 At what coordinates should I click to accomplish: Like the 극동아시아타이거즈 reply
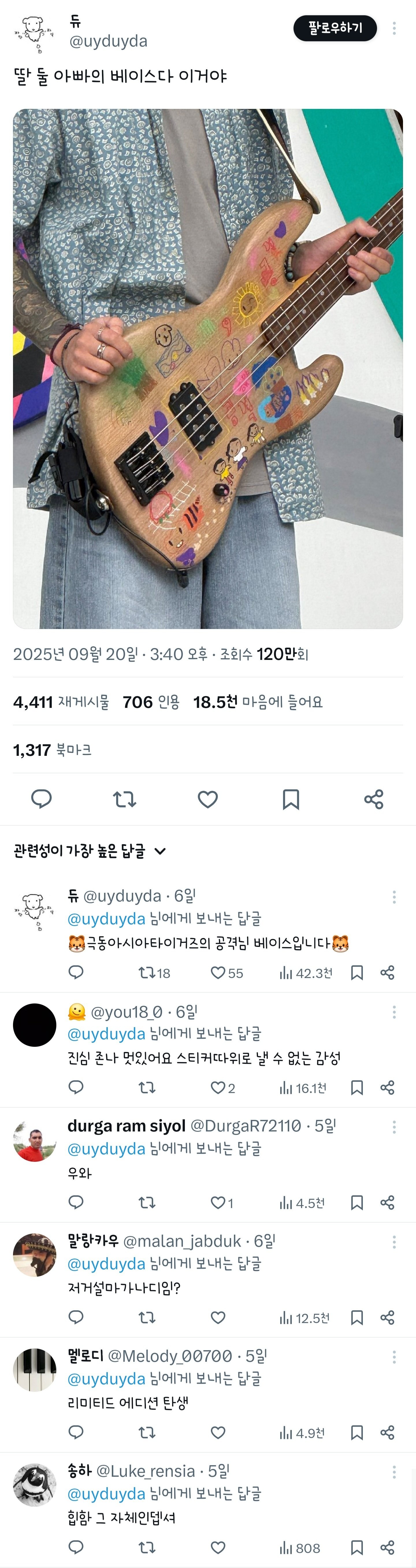(218, 973)
